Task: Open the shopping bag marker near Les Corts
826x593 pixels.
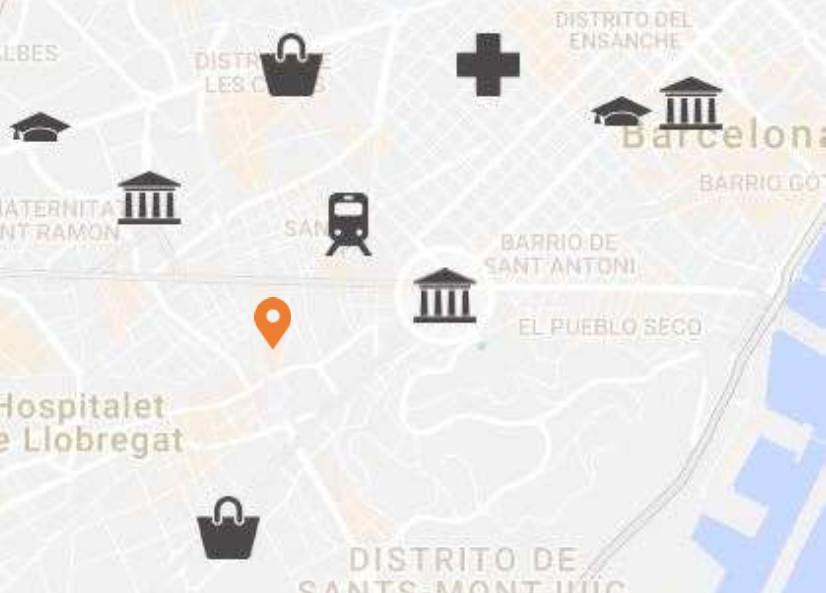Action: point(291,66)
